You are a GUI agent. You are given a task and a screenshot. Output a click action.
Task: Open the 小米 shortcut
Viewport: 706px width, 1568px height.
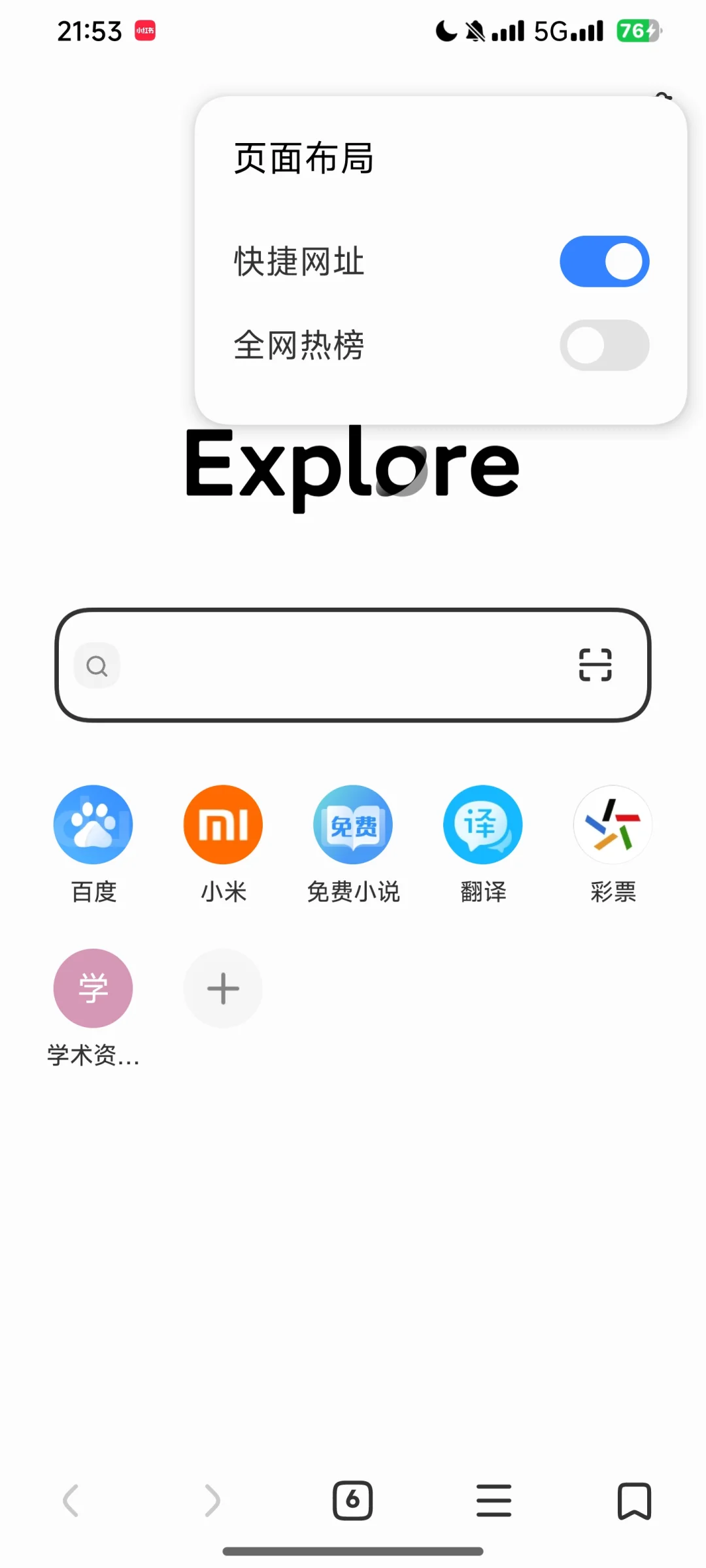pyautogui.click(x=223, y=825)
